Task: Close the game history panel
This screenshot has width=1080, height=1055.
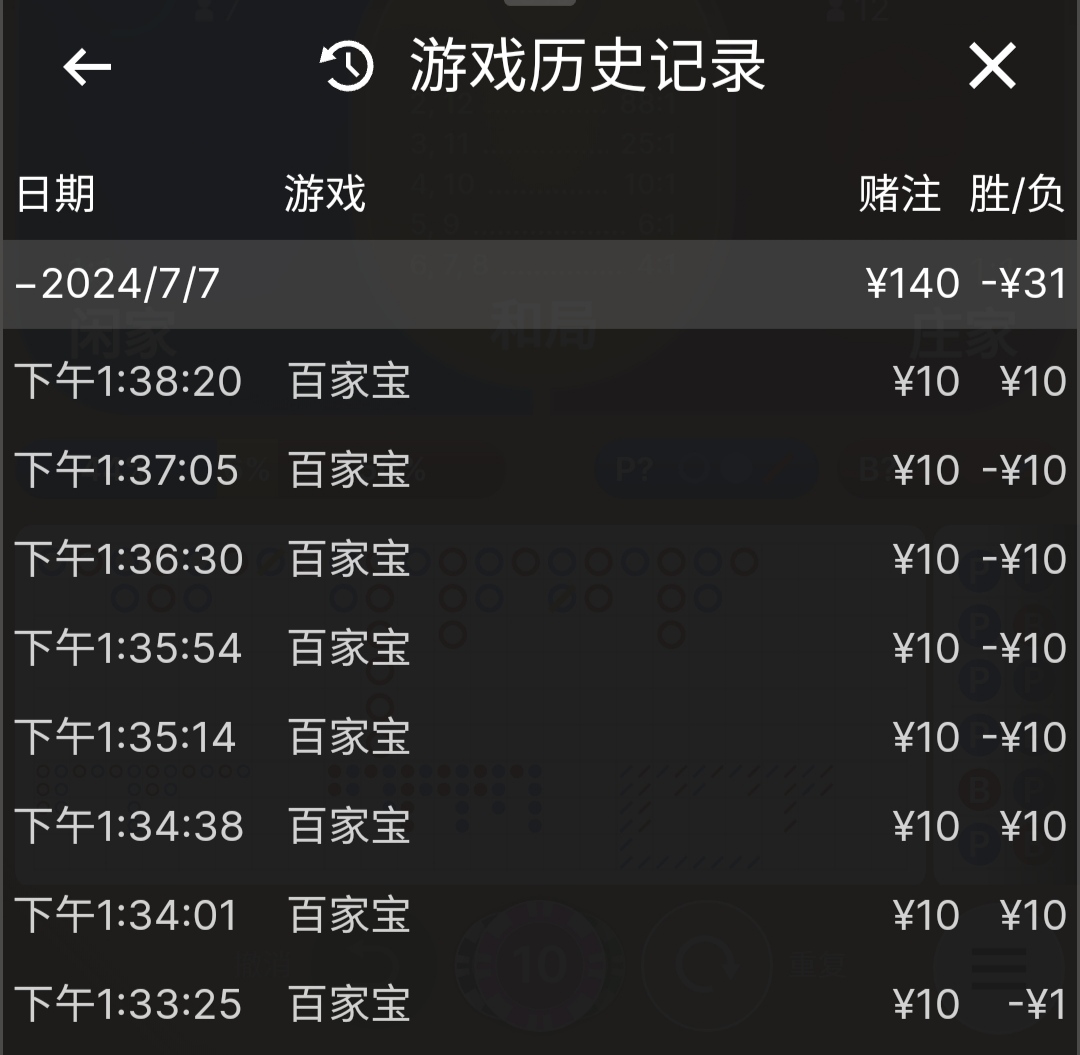Action: 992,67
